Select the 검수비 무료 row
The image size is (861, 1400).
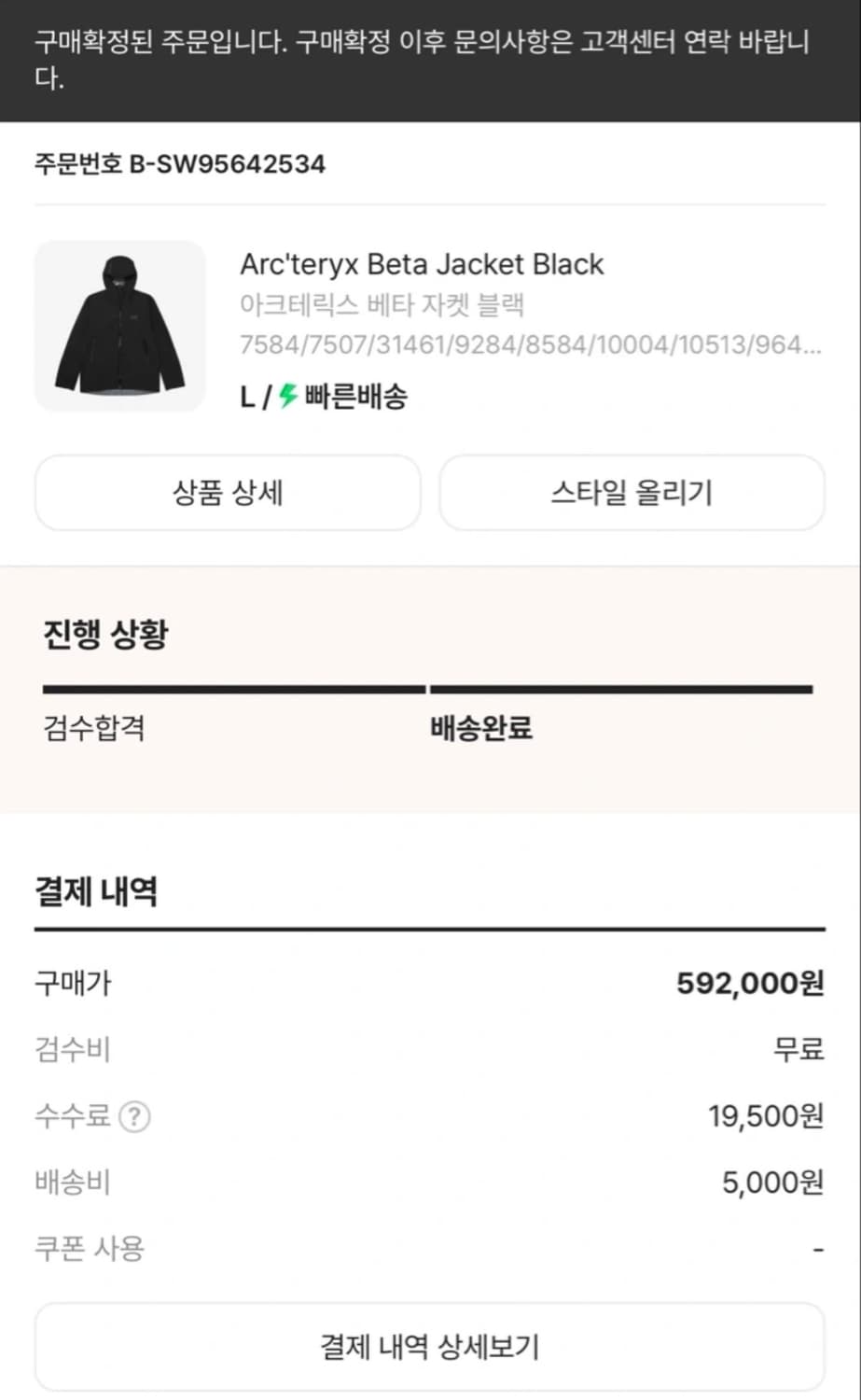429,1048
